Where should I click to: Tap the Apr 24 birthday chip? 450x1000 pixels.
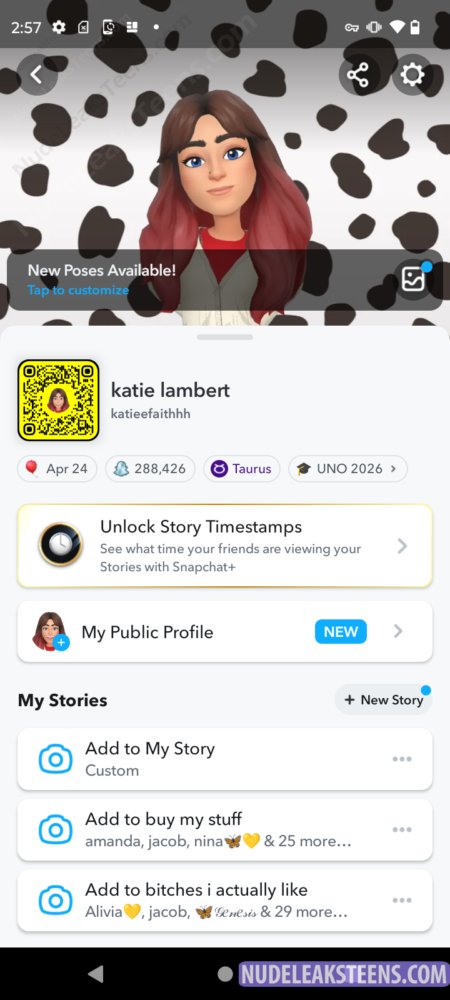point(57,469)
